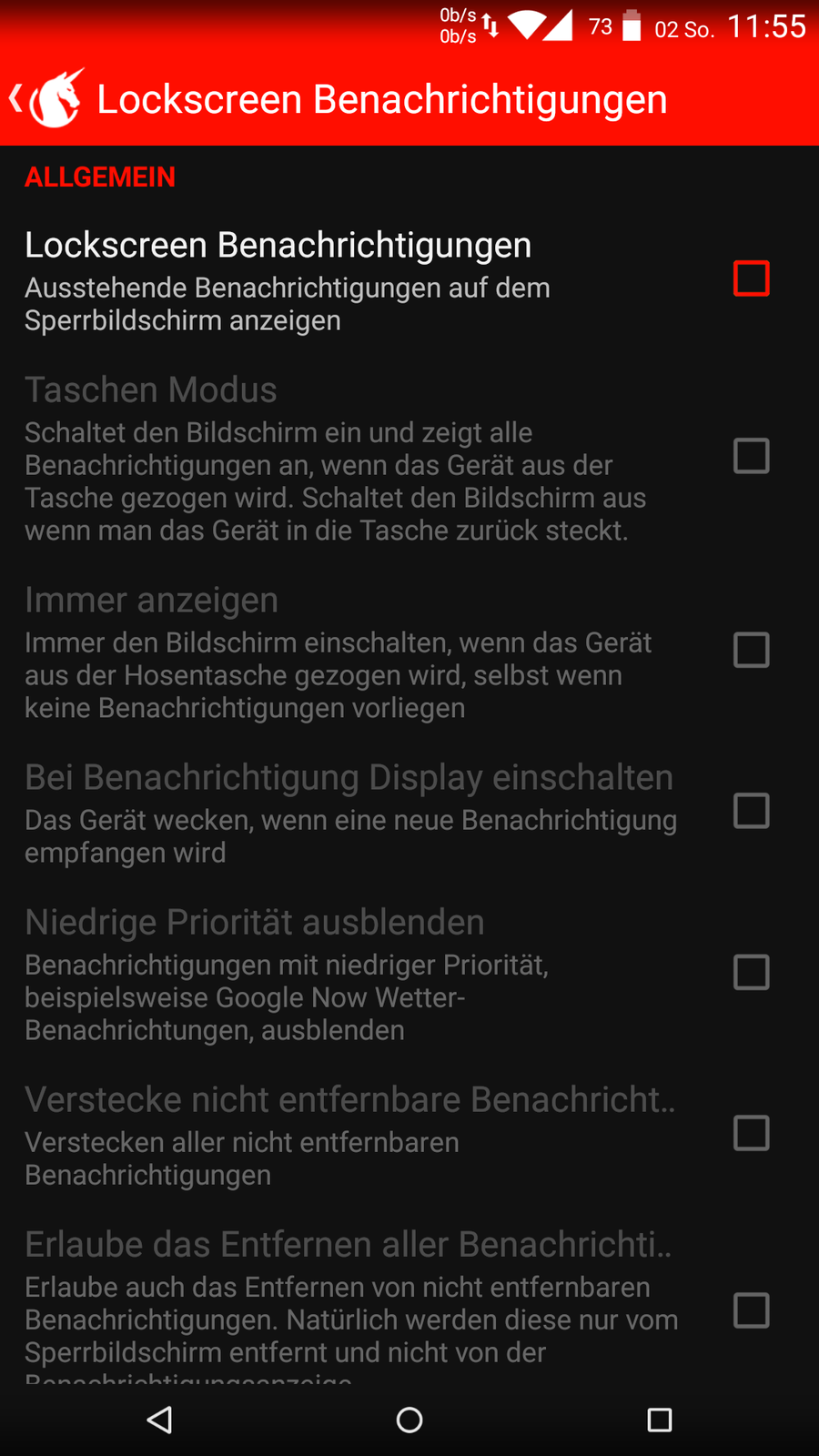Select the Niedrige Priorität ausblenden checkbox

pyautogui.click(x=751, y=973)
